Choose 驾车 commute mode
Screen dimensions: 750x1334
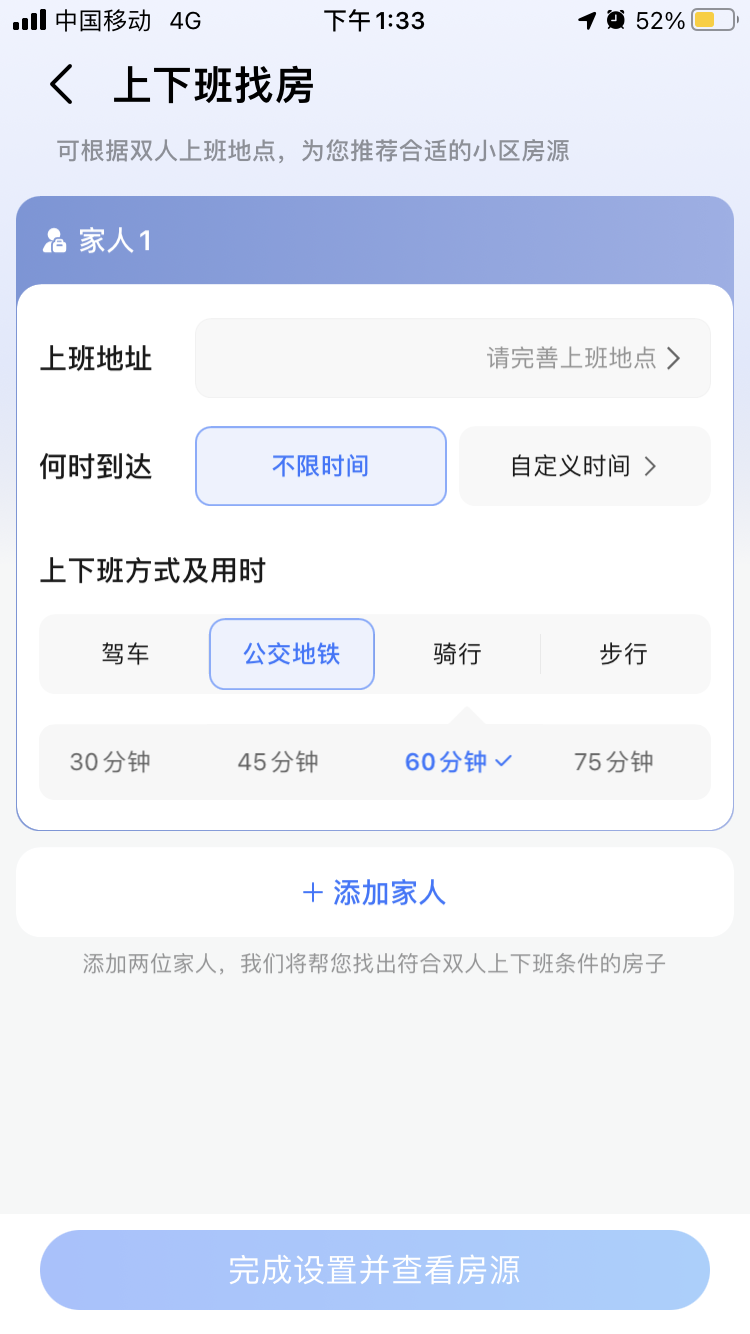(x=125, y=655)
